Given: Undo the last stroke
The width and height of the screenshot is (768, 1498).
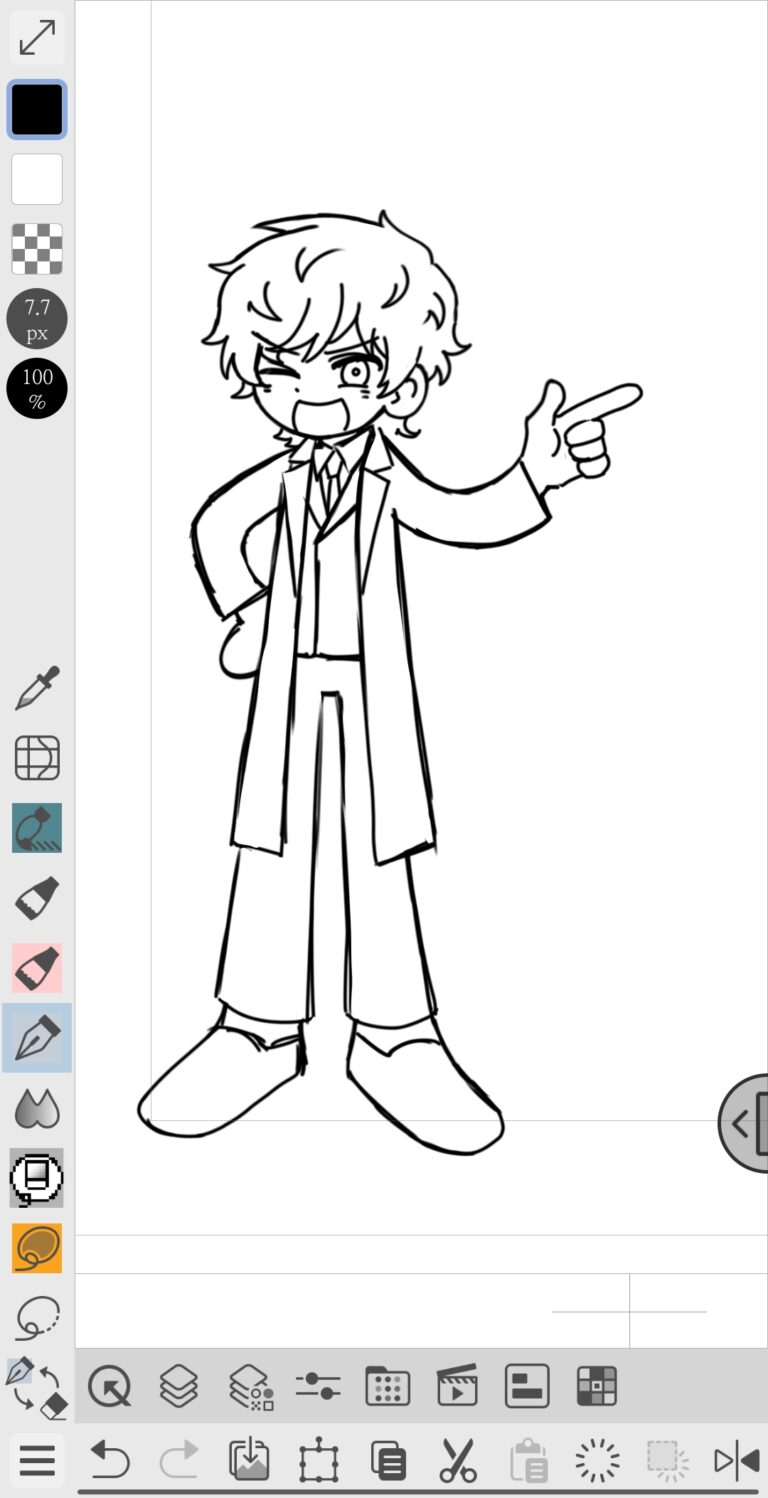Looking at the screenshot, I should pyautogui.click(x=109, y=1461).
